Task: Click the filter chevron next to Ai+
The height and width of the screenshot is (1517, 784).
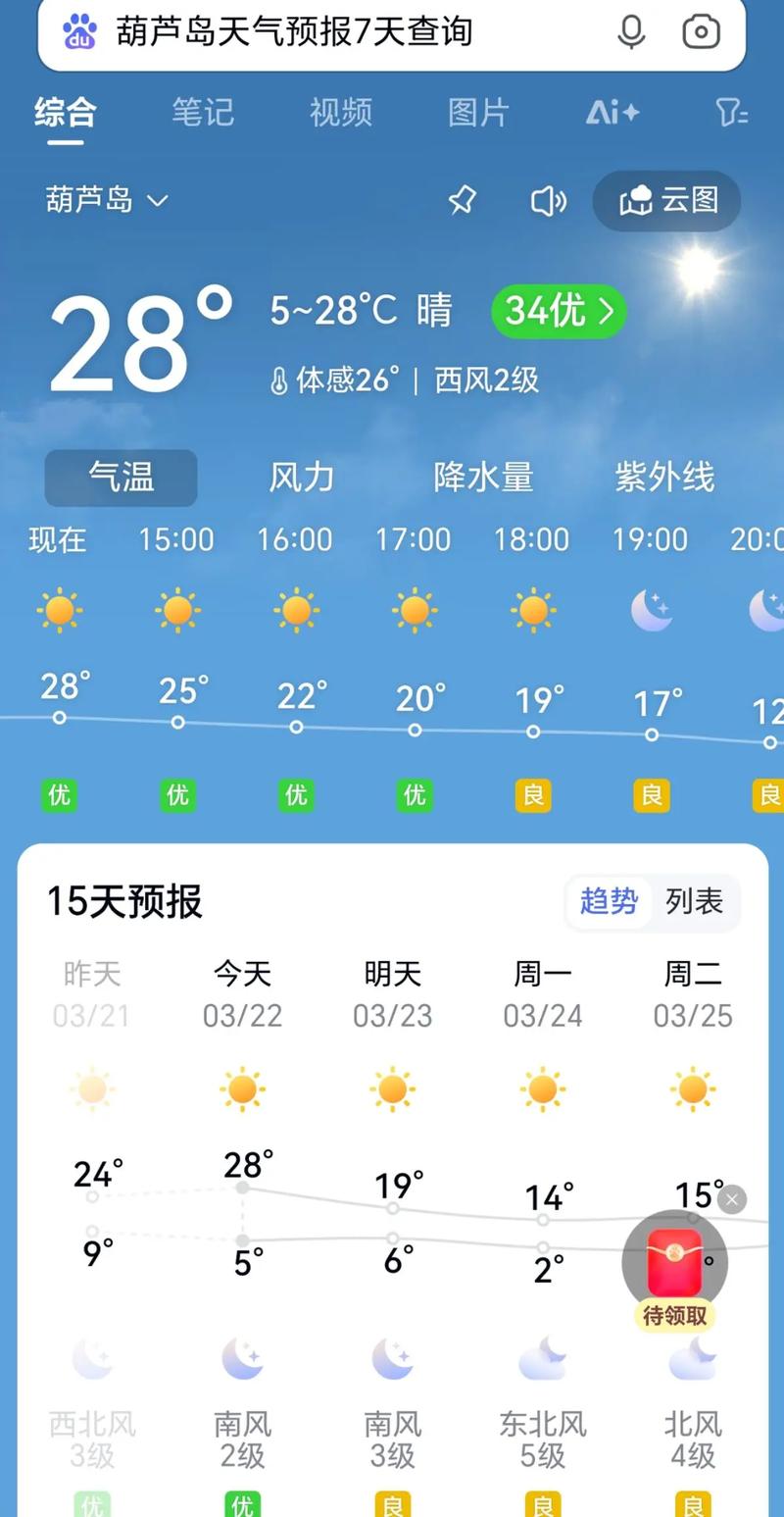Action: coord(730,113)
